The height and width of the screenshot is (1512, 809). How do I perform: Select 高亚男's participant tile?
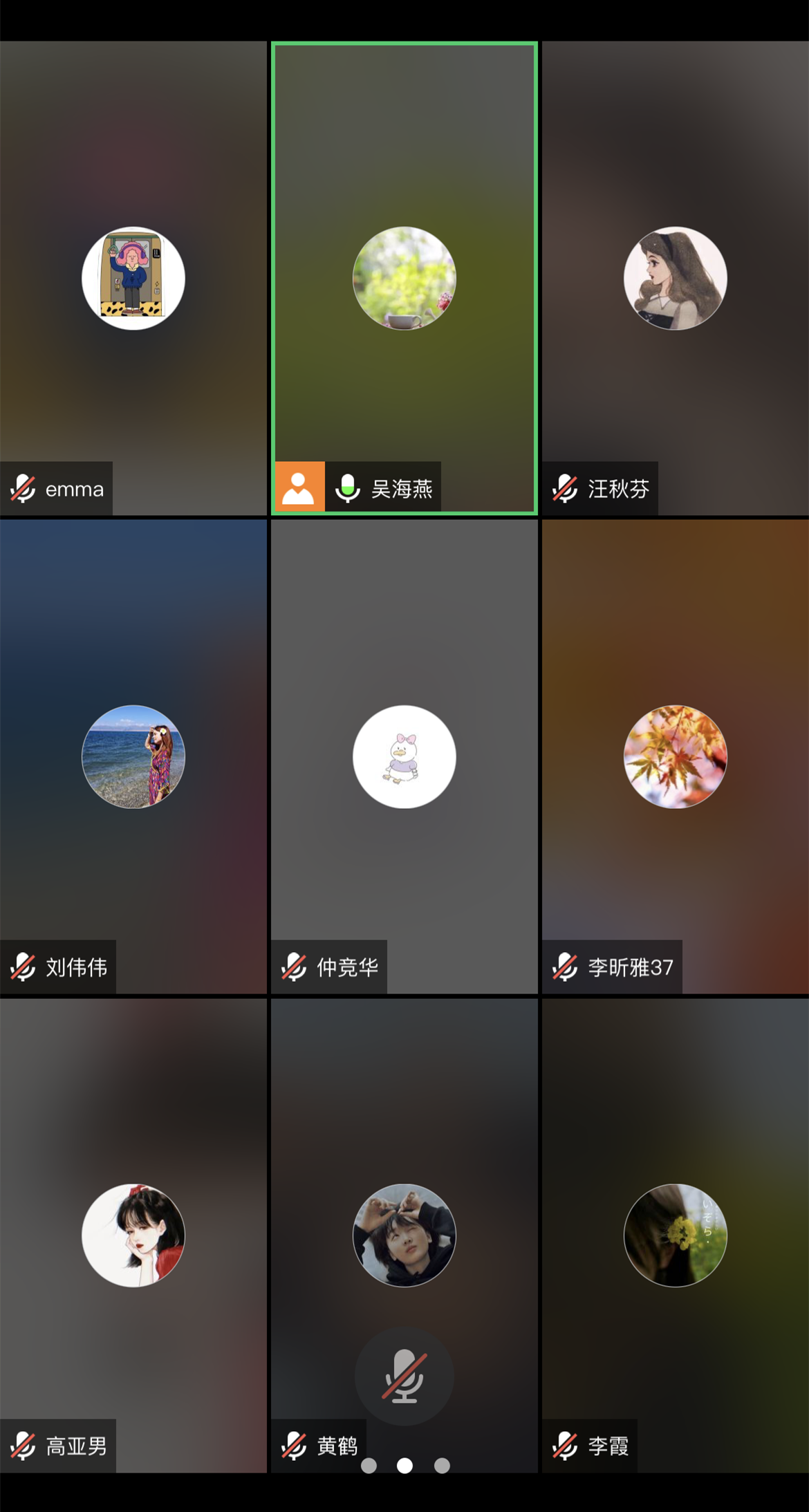133,1235
